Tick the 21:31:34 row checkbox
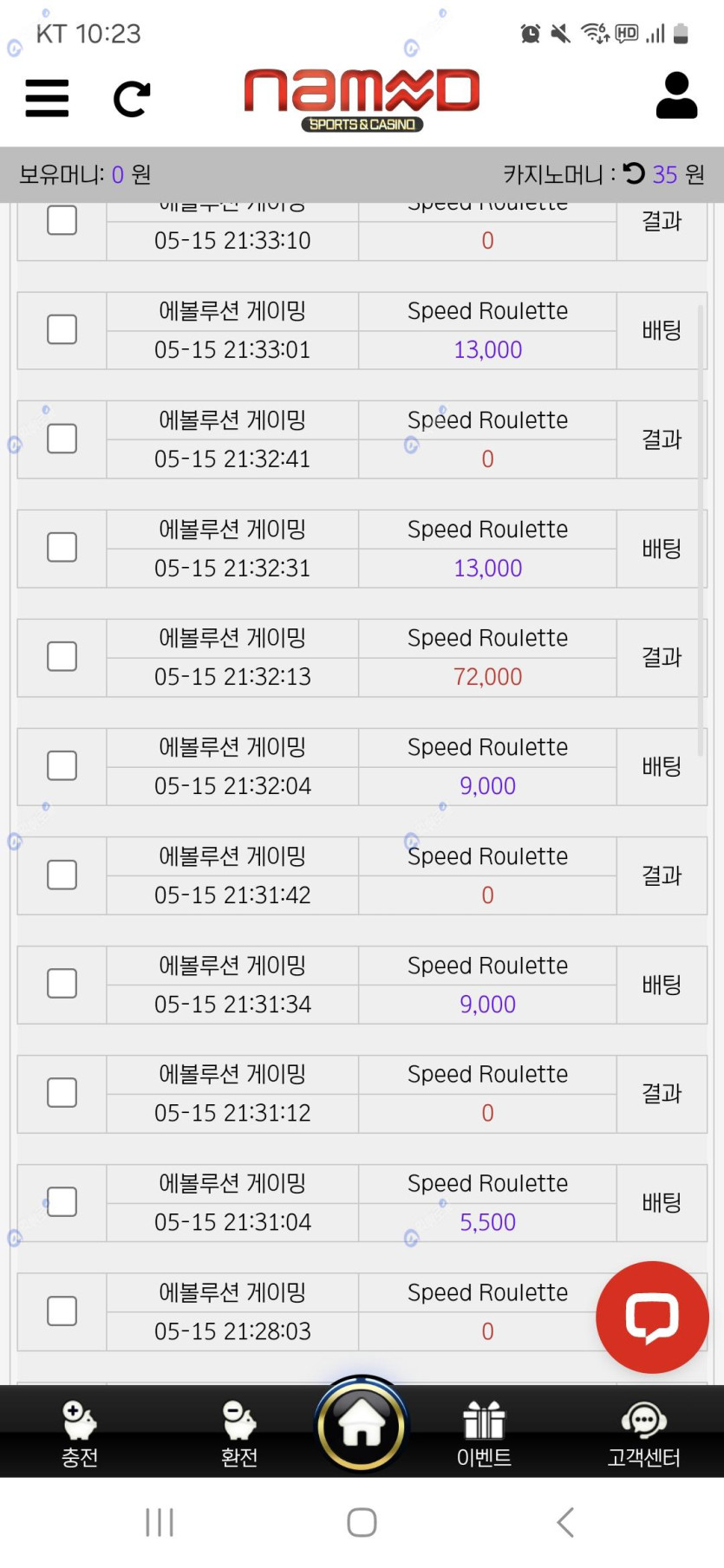Image resolution: width=724 pixels, height=1568 pixels. click(62, 984)
